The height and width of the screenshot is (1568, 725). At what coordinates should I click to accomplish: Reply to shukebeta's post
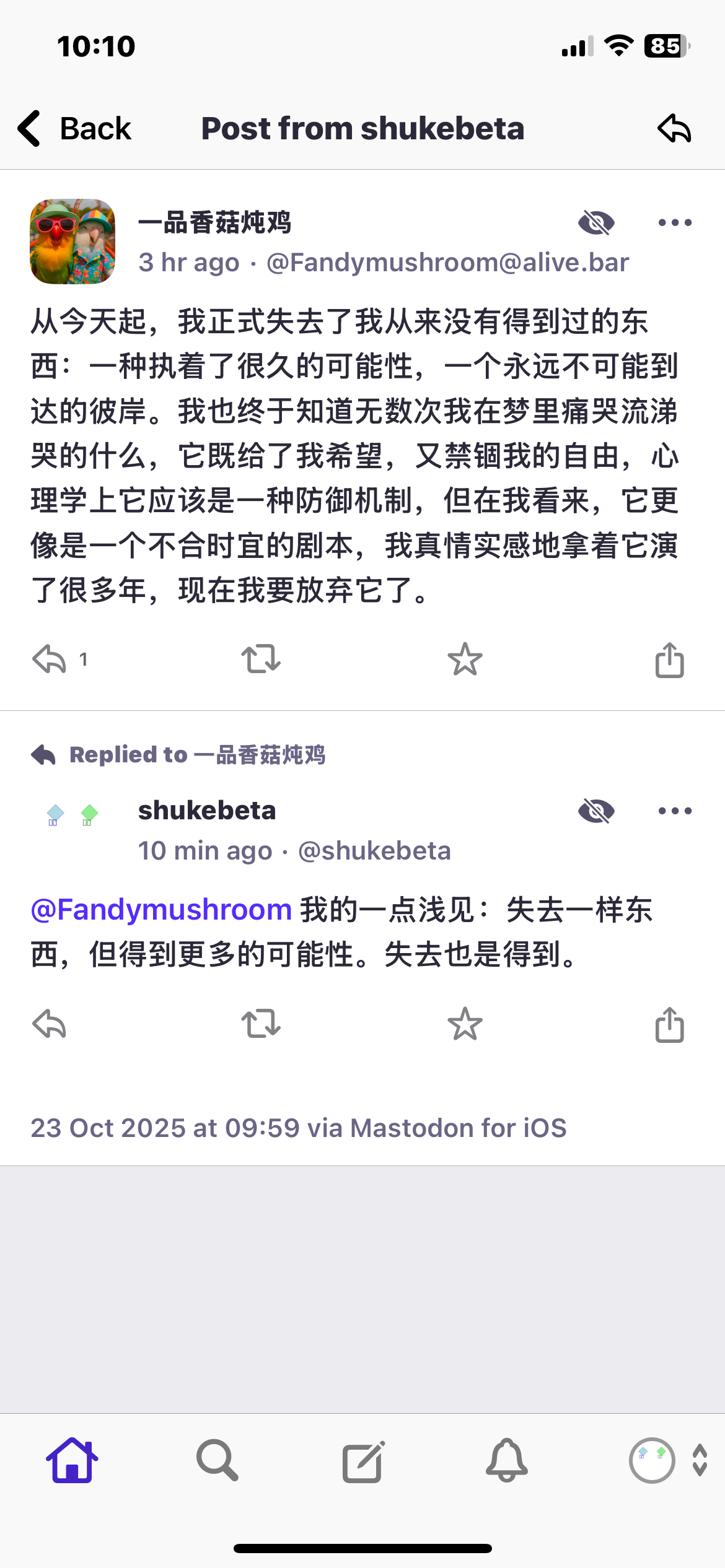(50, 1024)
